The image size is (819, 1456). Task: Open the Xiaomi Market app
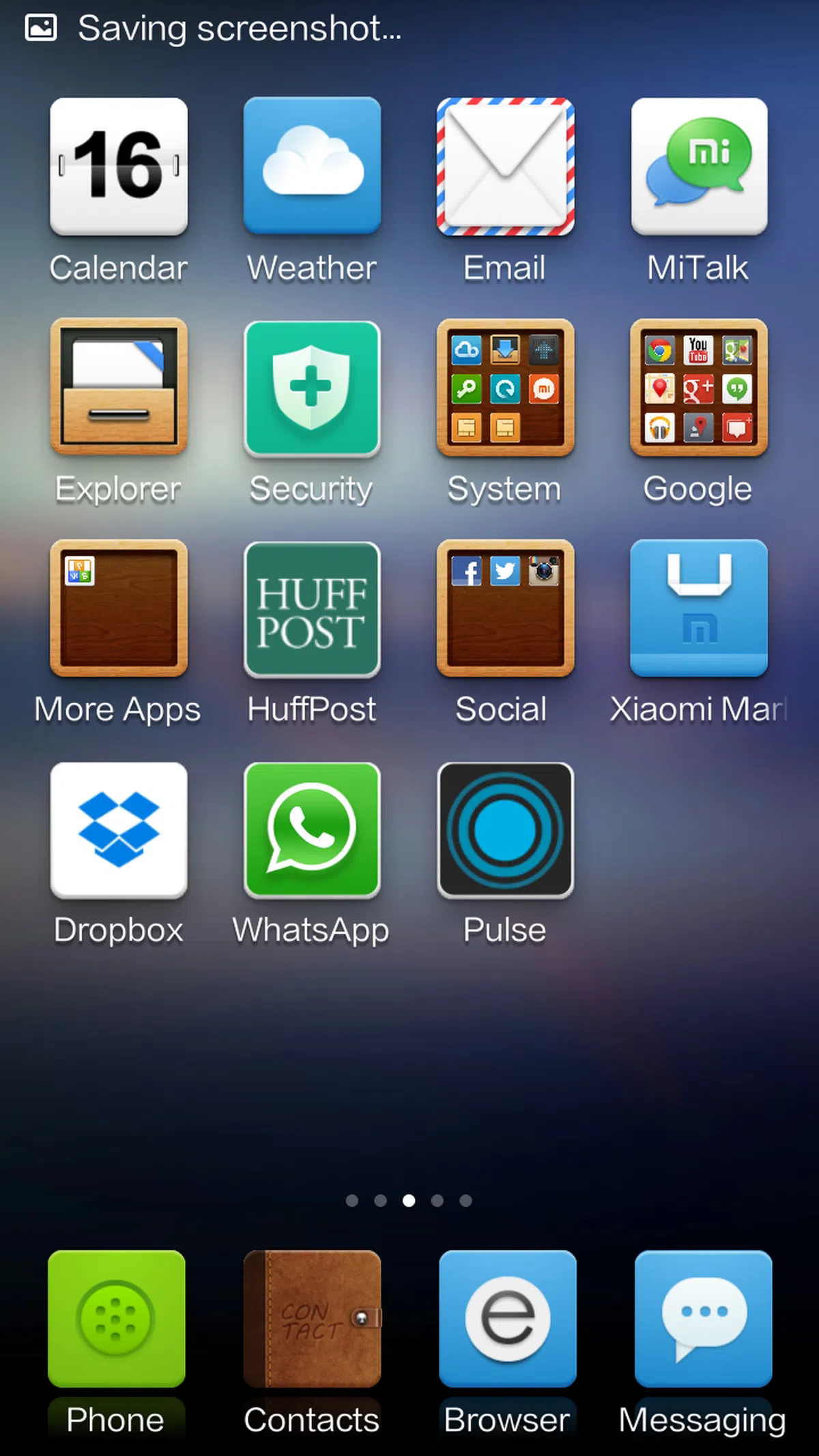(x=699, y=608)
